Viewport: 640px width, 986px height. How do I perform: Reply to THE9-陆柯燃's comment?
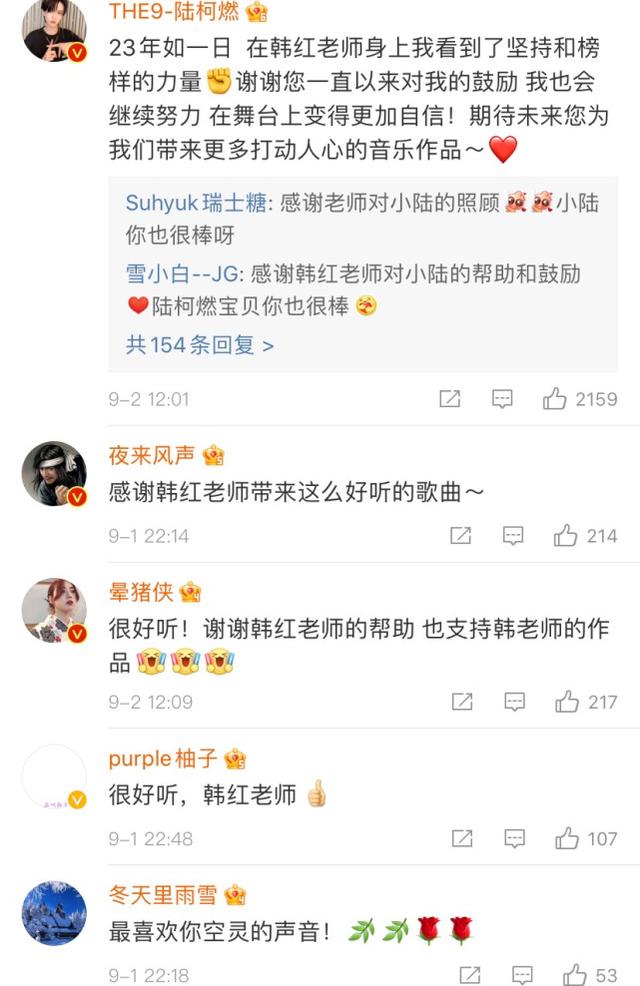(x=502, y=399)
